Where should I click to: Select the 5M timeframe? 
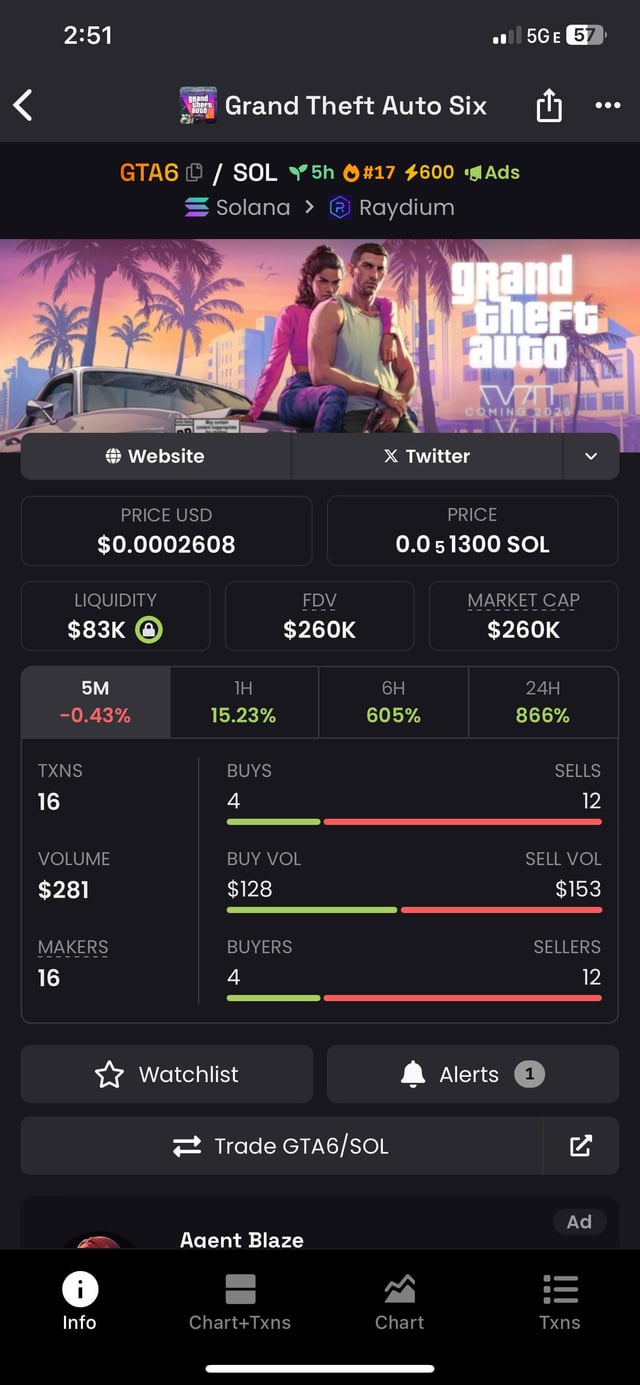tap(96, 701)
